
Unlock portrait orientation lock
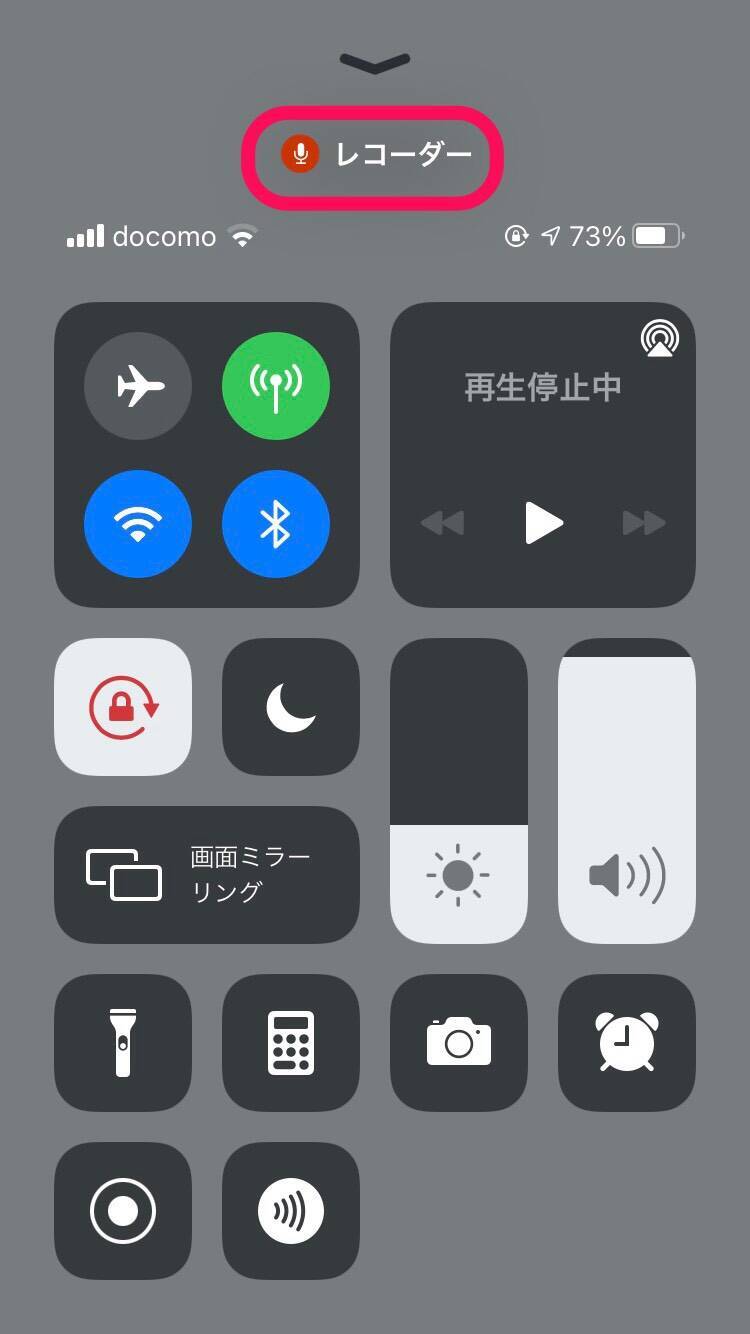tap(123, 707)
